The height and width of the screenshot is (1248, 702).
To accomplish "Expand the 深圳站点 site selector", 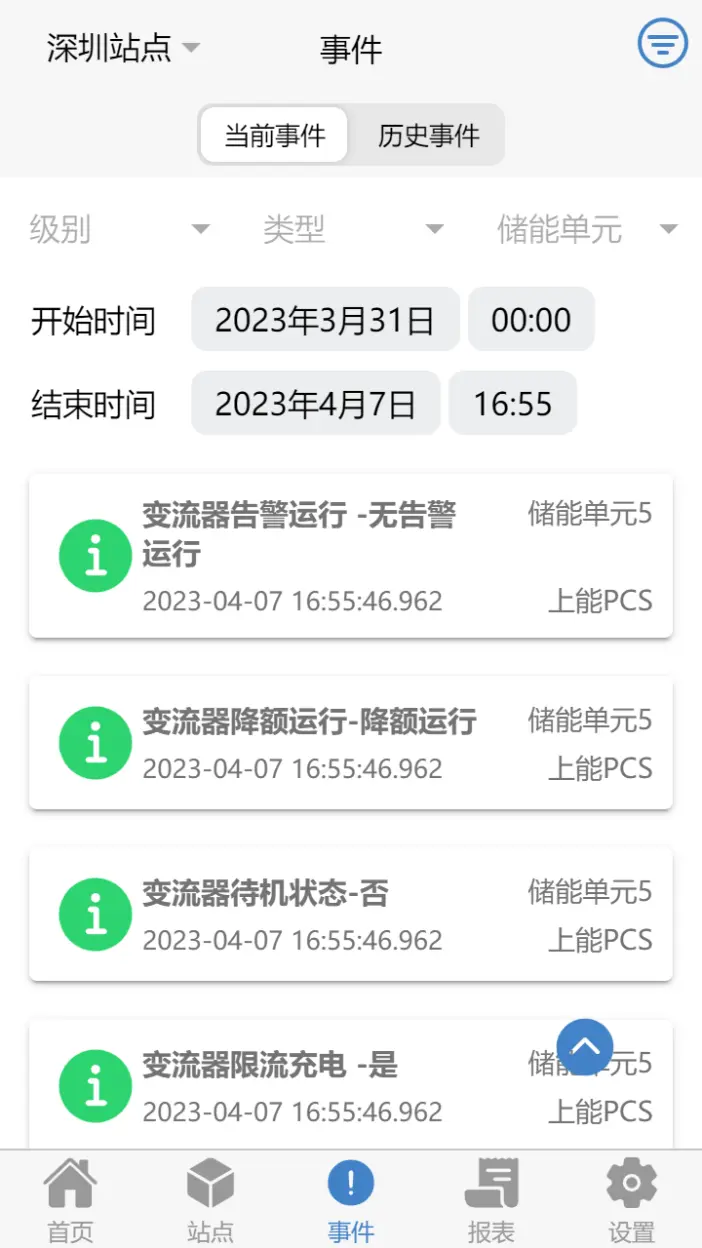I will pyautogui.click(x=124, y=48).
